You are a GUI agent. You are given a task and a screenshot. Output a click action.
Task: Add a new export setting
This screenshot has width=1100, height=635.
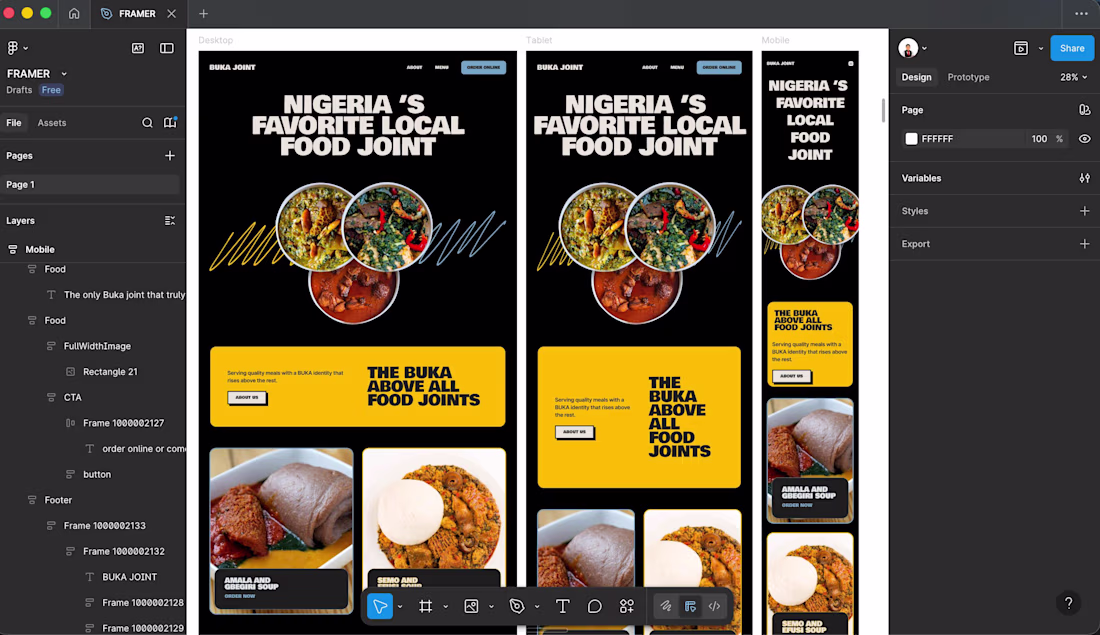[1084, 244]
